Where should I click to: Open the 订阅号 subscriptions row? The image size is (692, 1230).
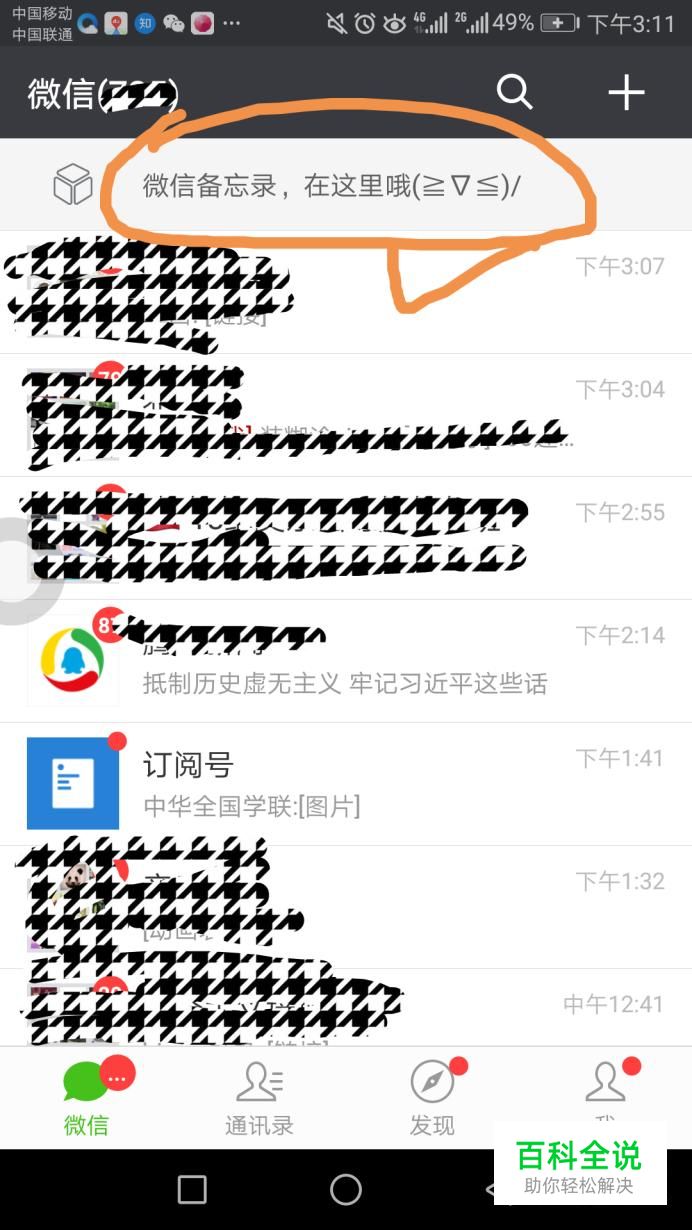tap(345, 784)
